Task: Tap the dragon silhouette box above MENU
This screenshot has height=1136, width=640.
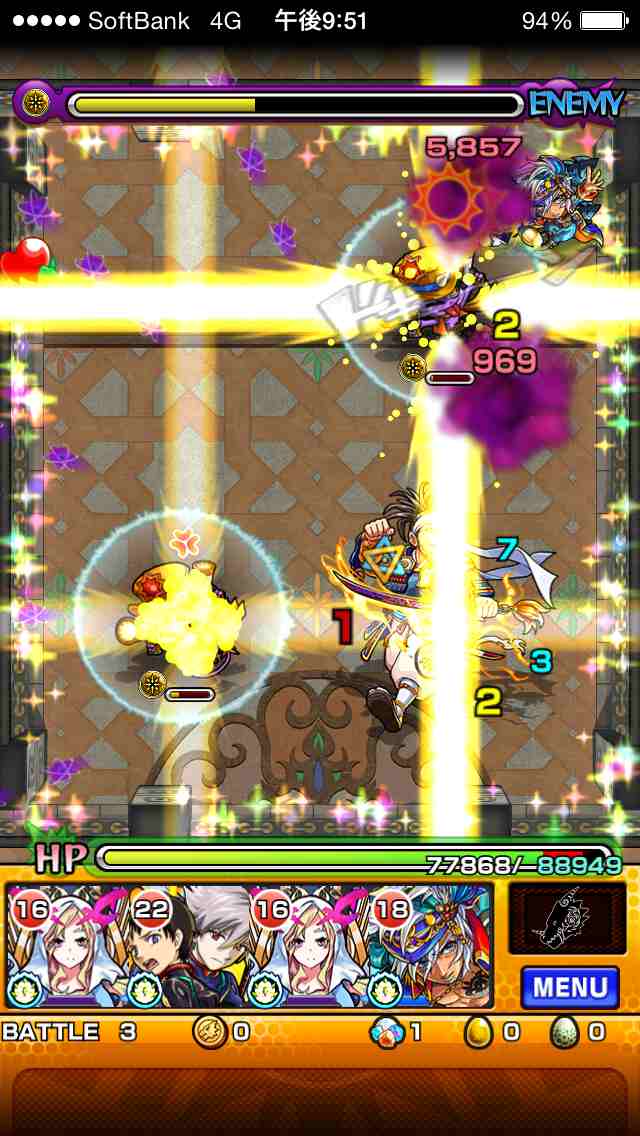Action: coord(567,918)
